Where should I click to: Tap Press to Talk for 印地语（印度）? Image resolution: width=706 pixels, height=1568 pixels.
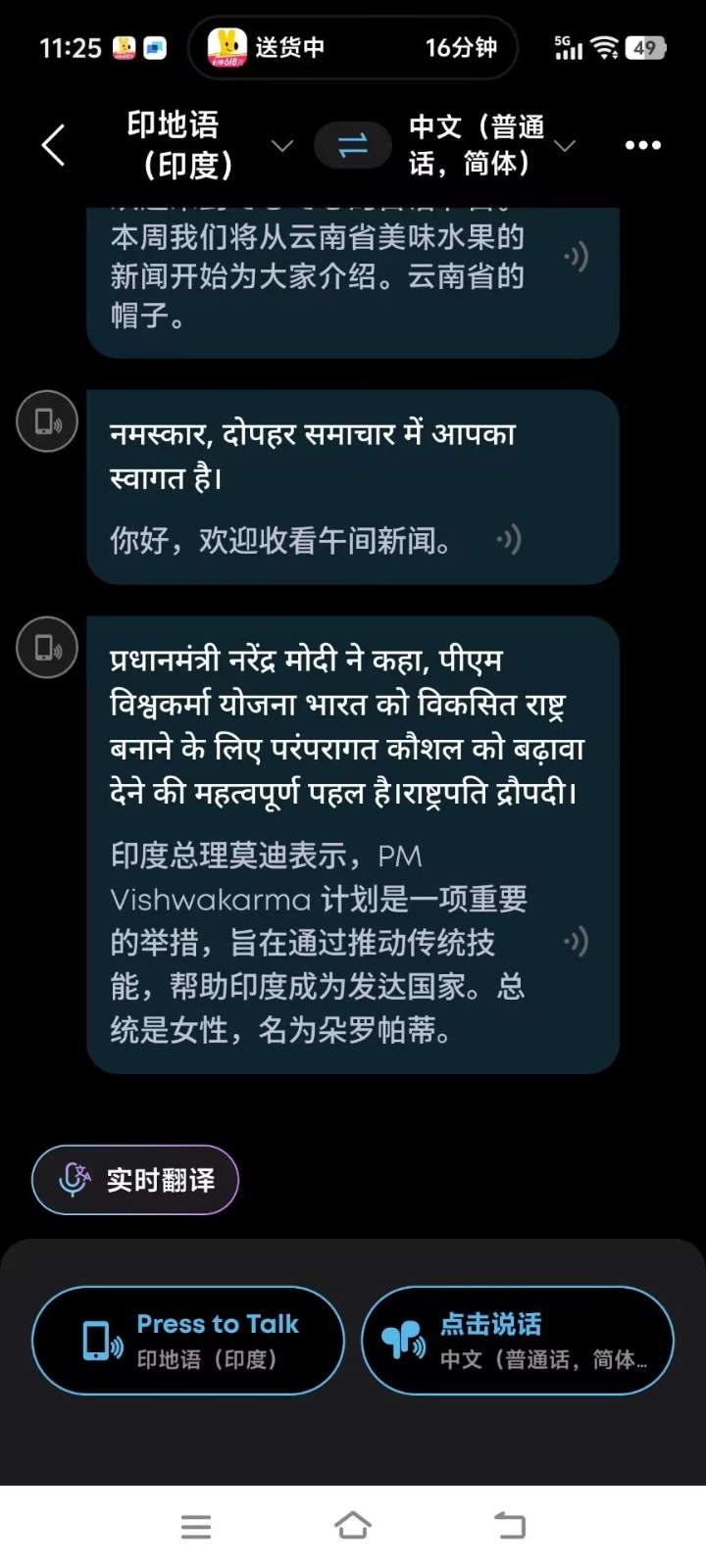tap(188, 1340)
